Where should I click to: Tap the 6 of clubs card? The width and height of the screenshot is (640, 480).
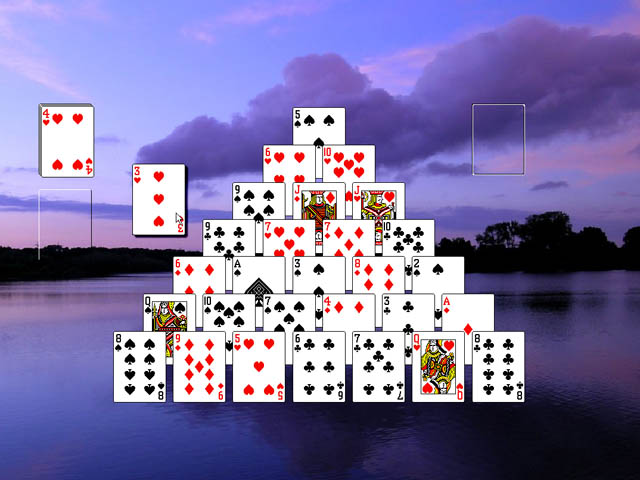pos(319,367)
